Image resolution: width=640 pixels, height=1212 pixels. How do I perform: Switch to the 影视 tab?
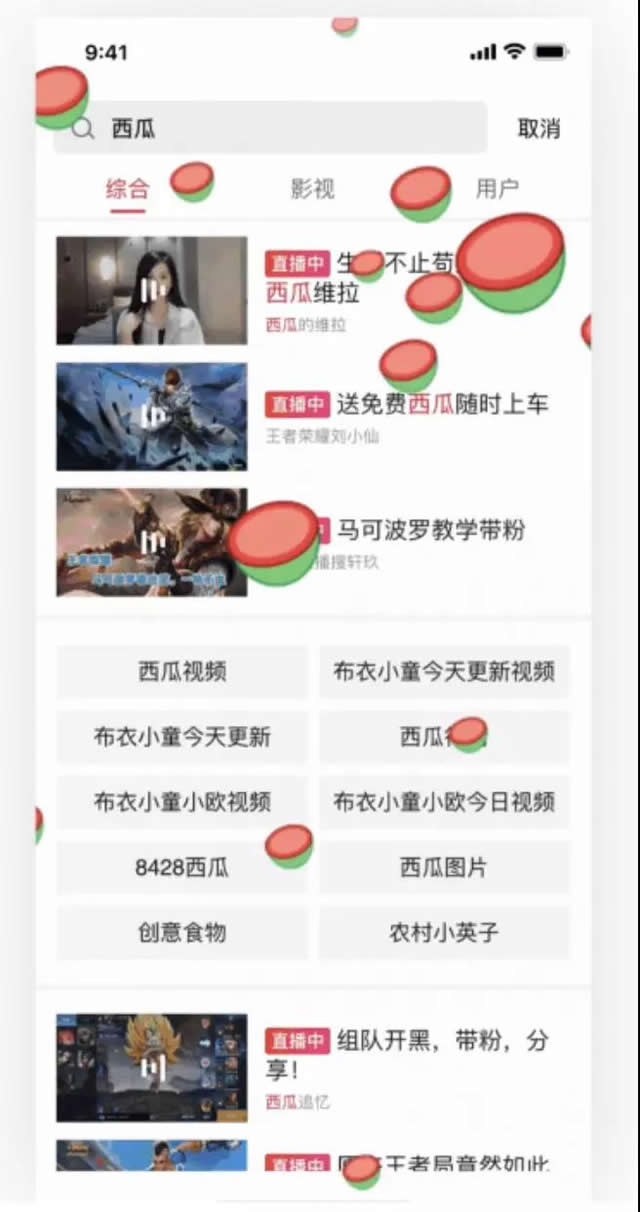(312, 188)
